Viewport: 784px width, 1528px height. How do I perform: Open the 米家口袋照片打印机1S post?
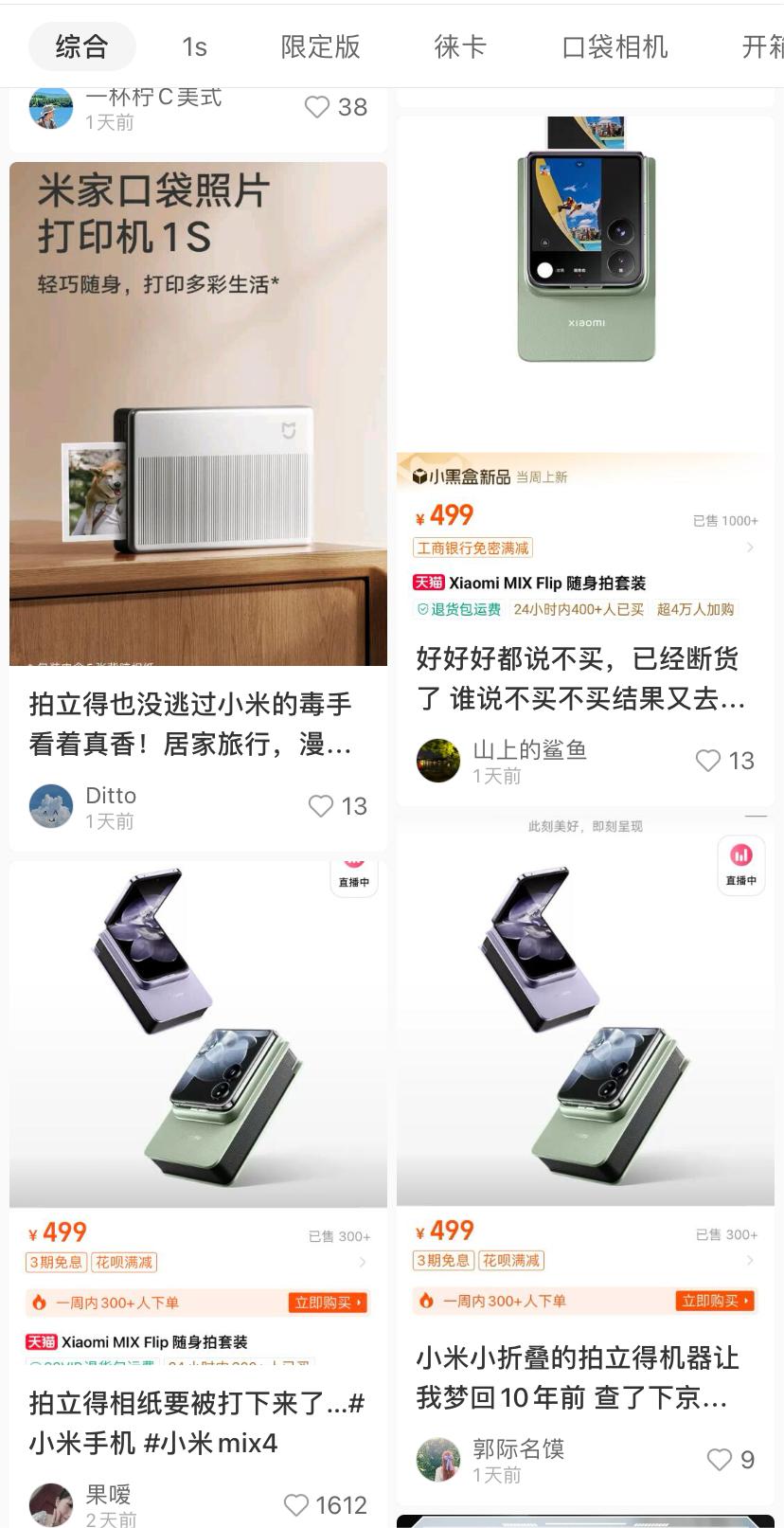198,413
